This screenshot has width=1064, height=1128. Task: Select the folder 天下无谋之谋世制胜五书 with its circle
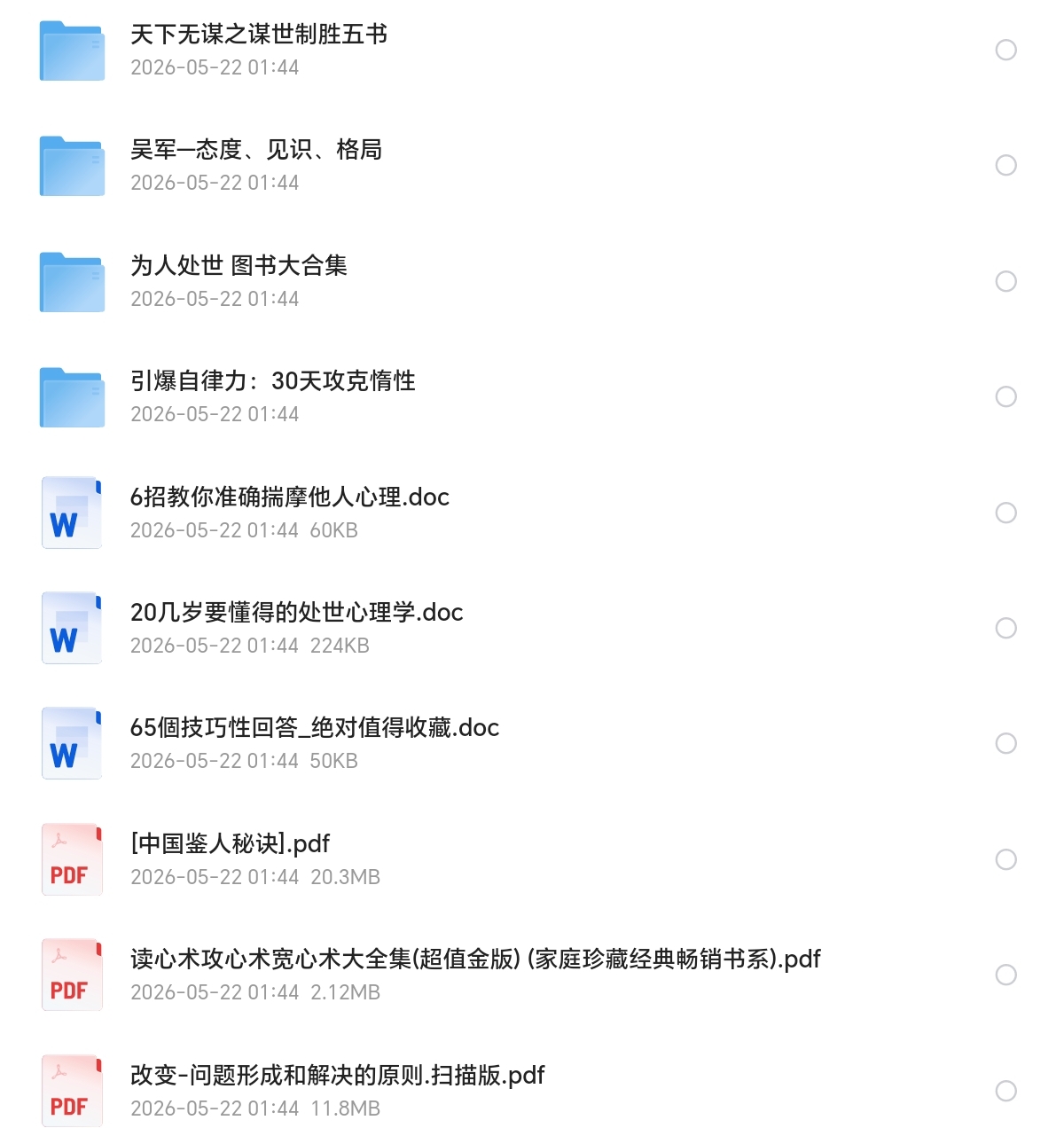(x=1005, y=50)
